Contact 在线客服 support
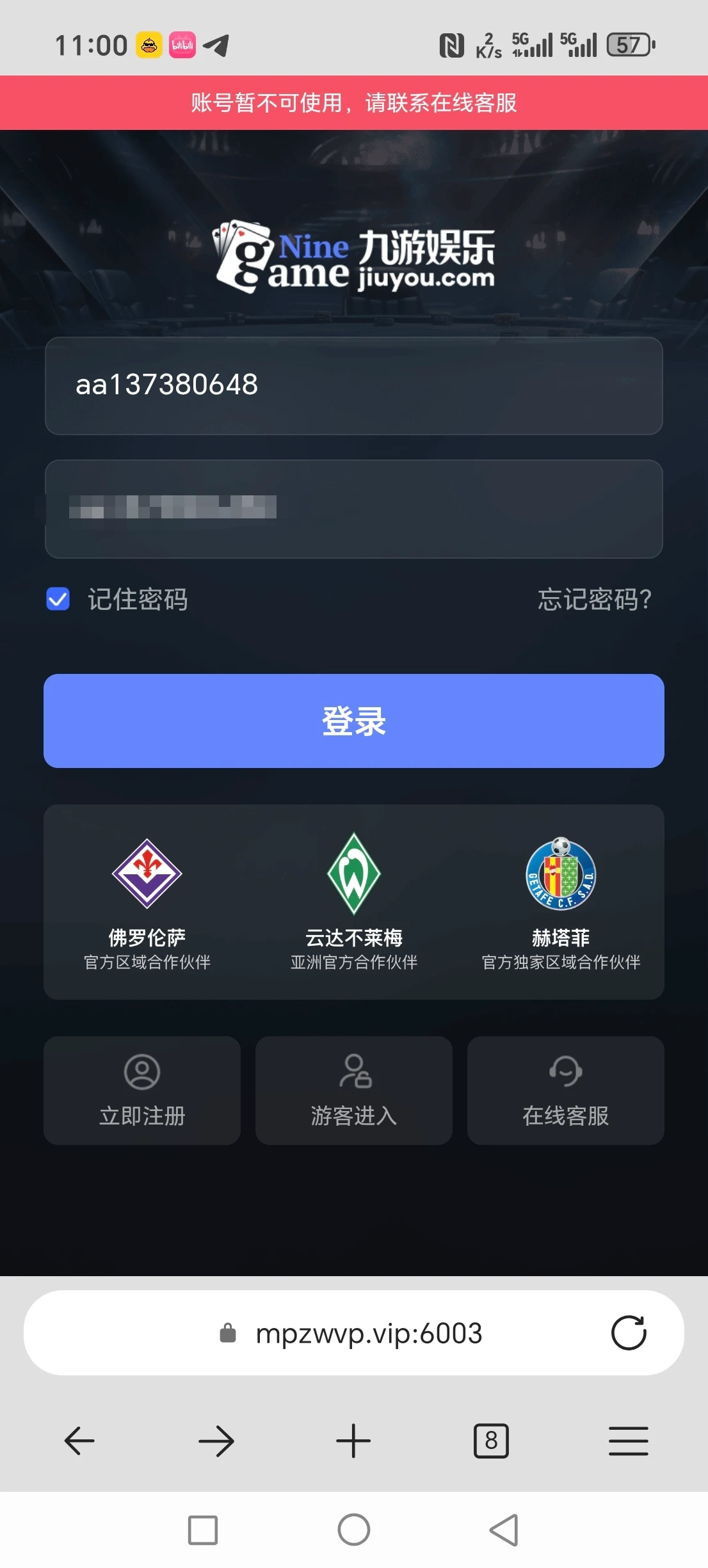 (x=565, y=1090)
